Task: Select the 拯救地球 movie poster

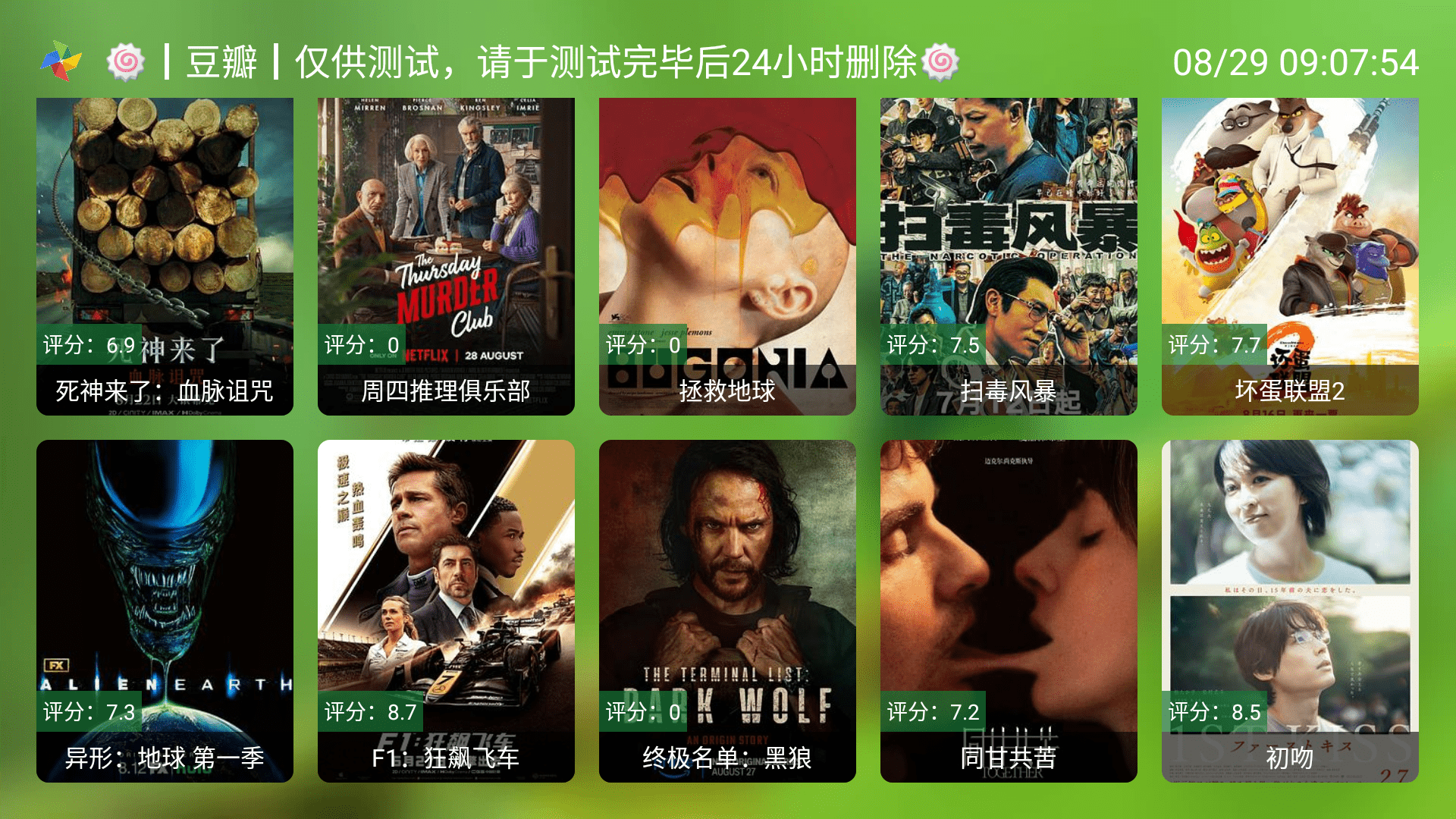Action: click(x=727, y=256)
